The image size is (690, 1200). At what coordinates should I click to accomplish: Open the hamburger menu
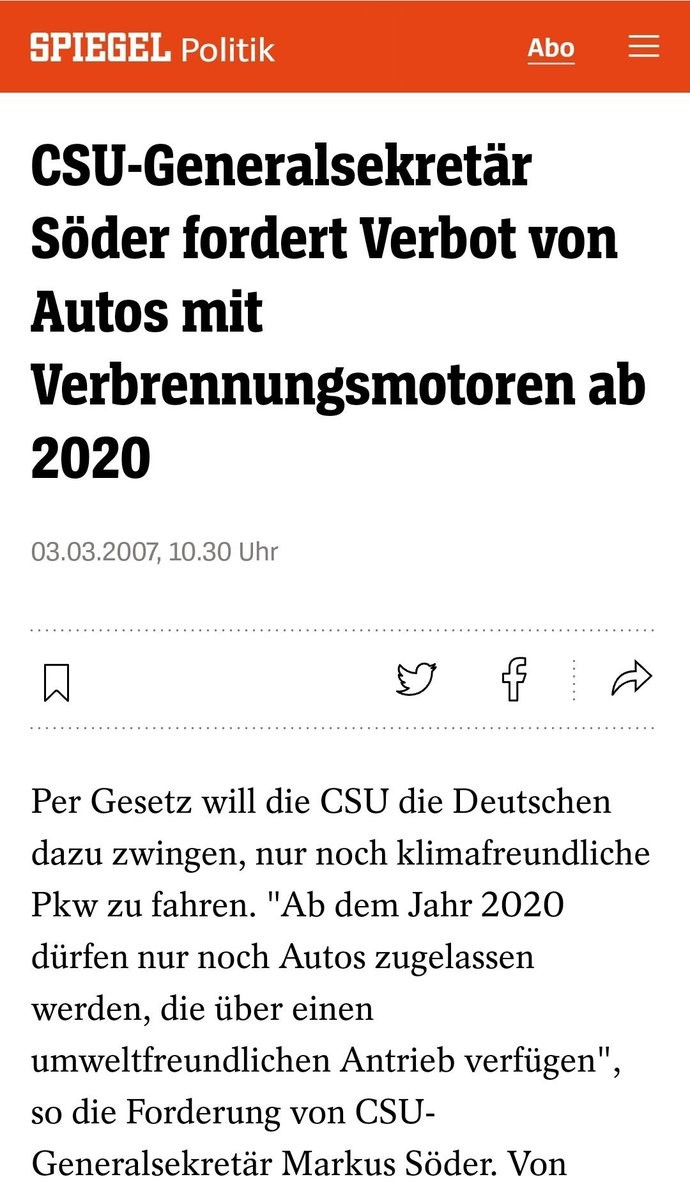click(x=643, y=47)
